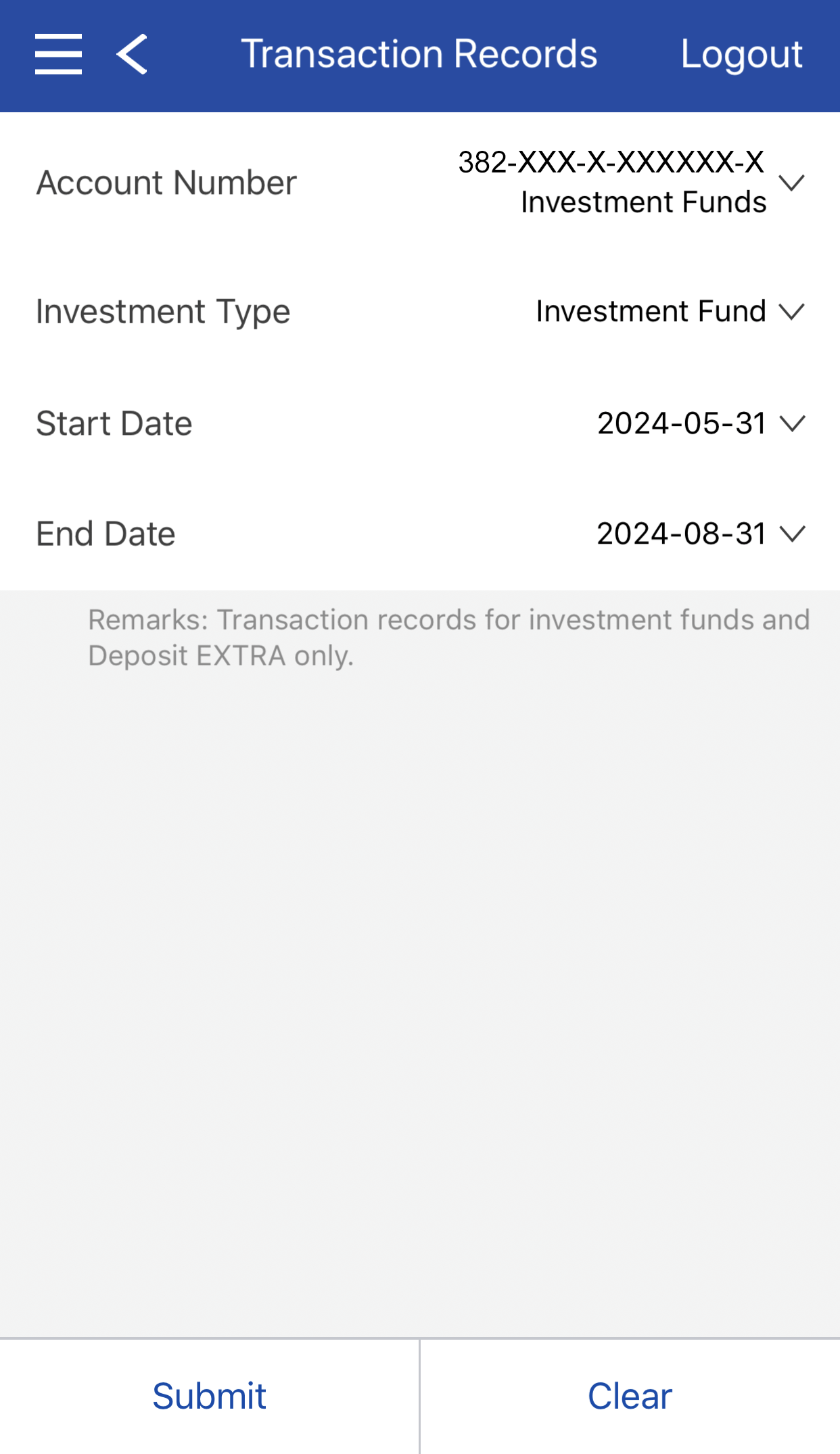Go back using the header arrow
This screenshot has height=1454, width=840.
pyautogui.click(x=133, y=54)
